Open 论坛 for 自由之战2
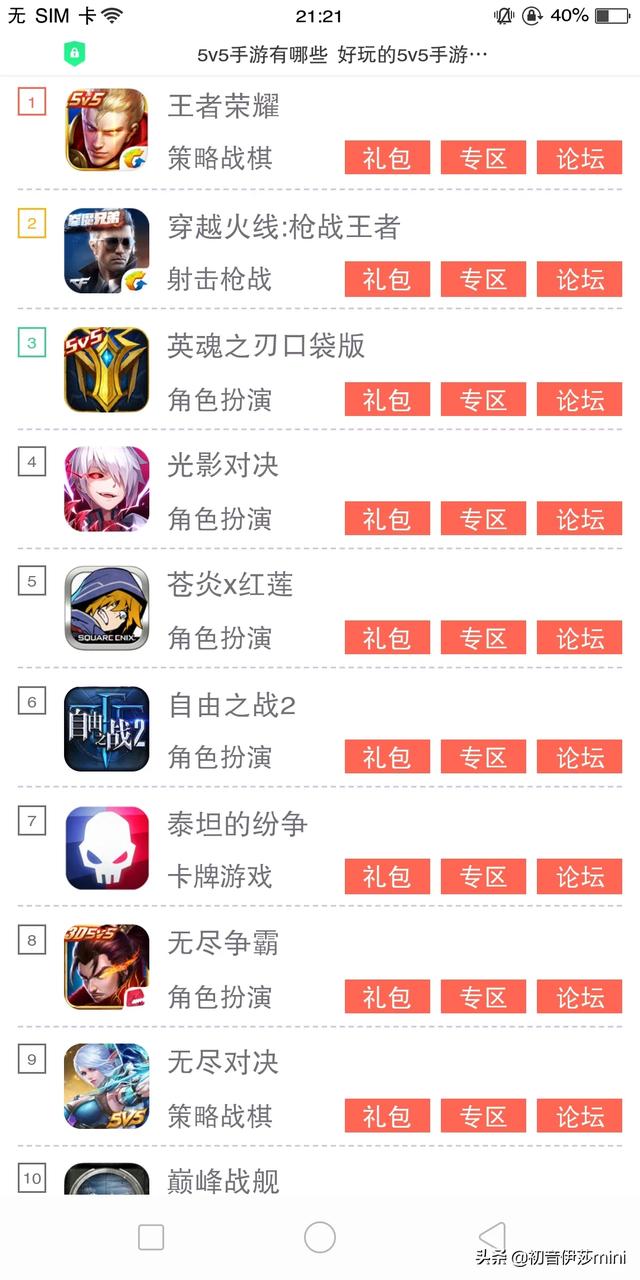The width and height of the screenshot is (640, 1280). [579, 757]
